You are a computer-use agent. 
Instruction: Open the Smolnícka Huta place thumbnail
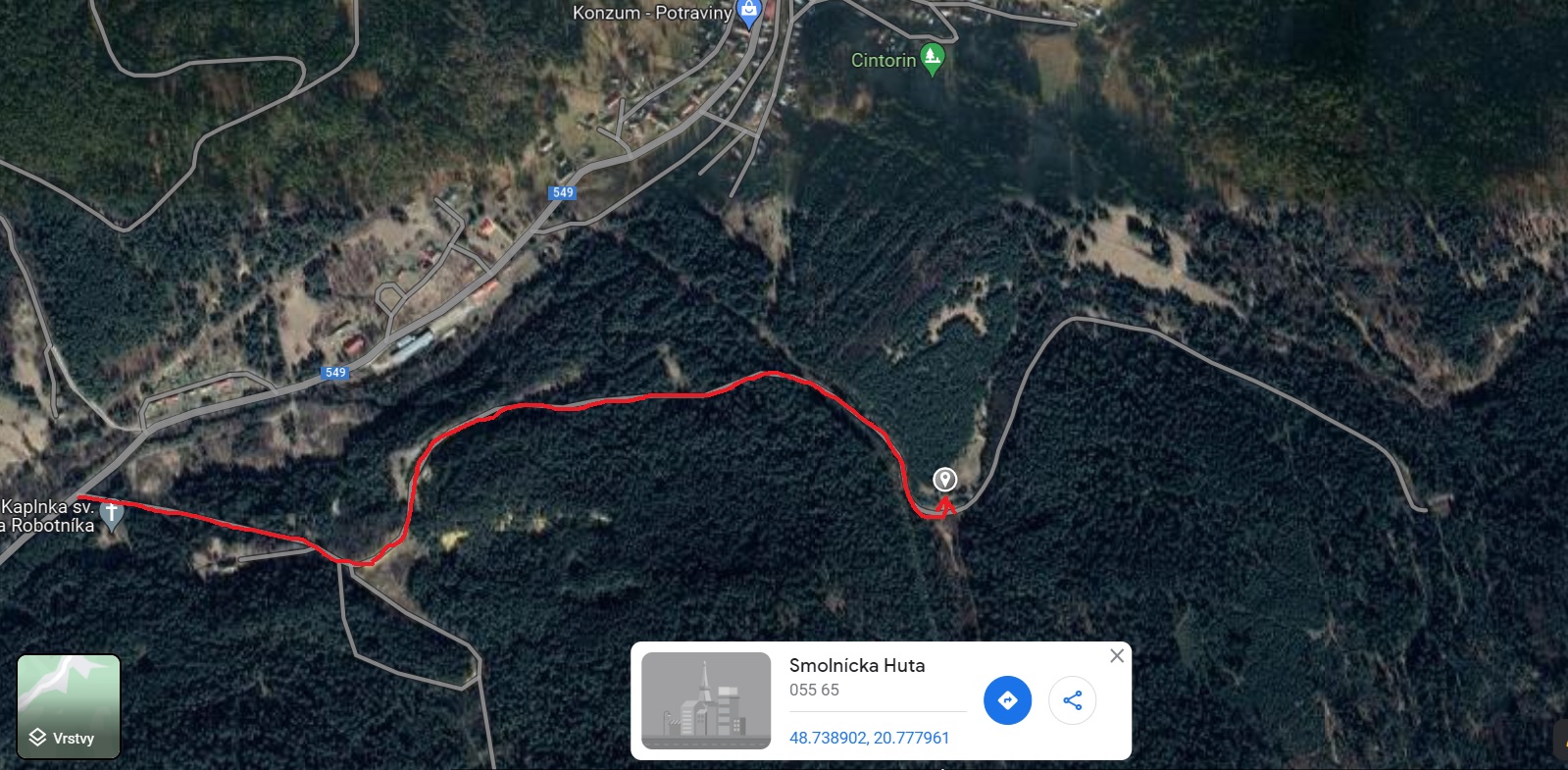tap(706, 700)
